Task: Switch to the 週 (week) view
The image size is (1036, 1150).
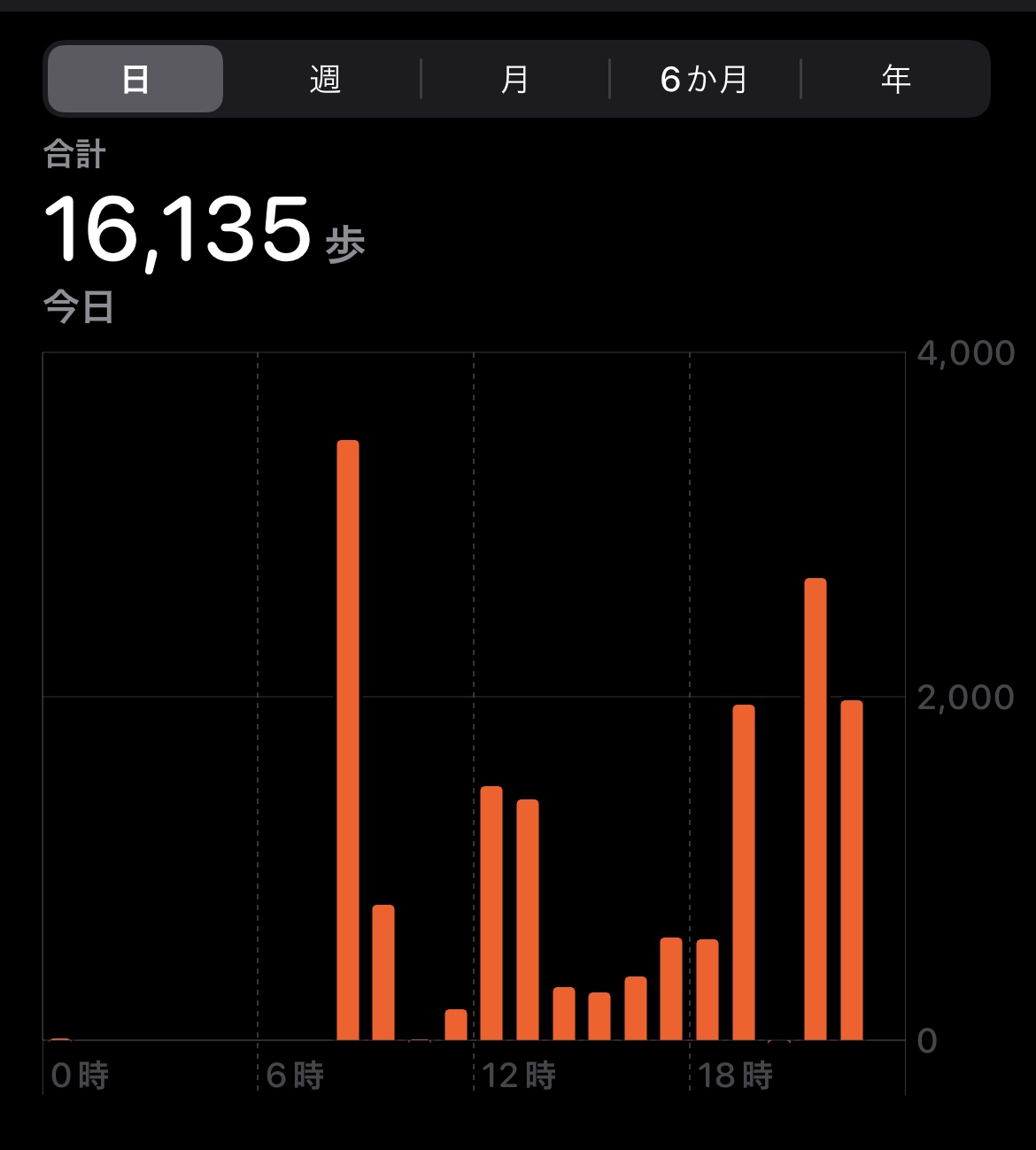Action: (325, 80)
